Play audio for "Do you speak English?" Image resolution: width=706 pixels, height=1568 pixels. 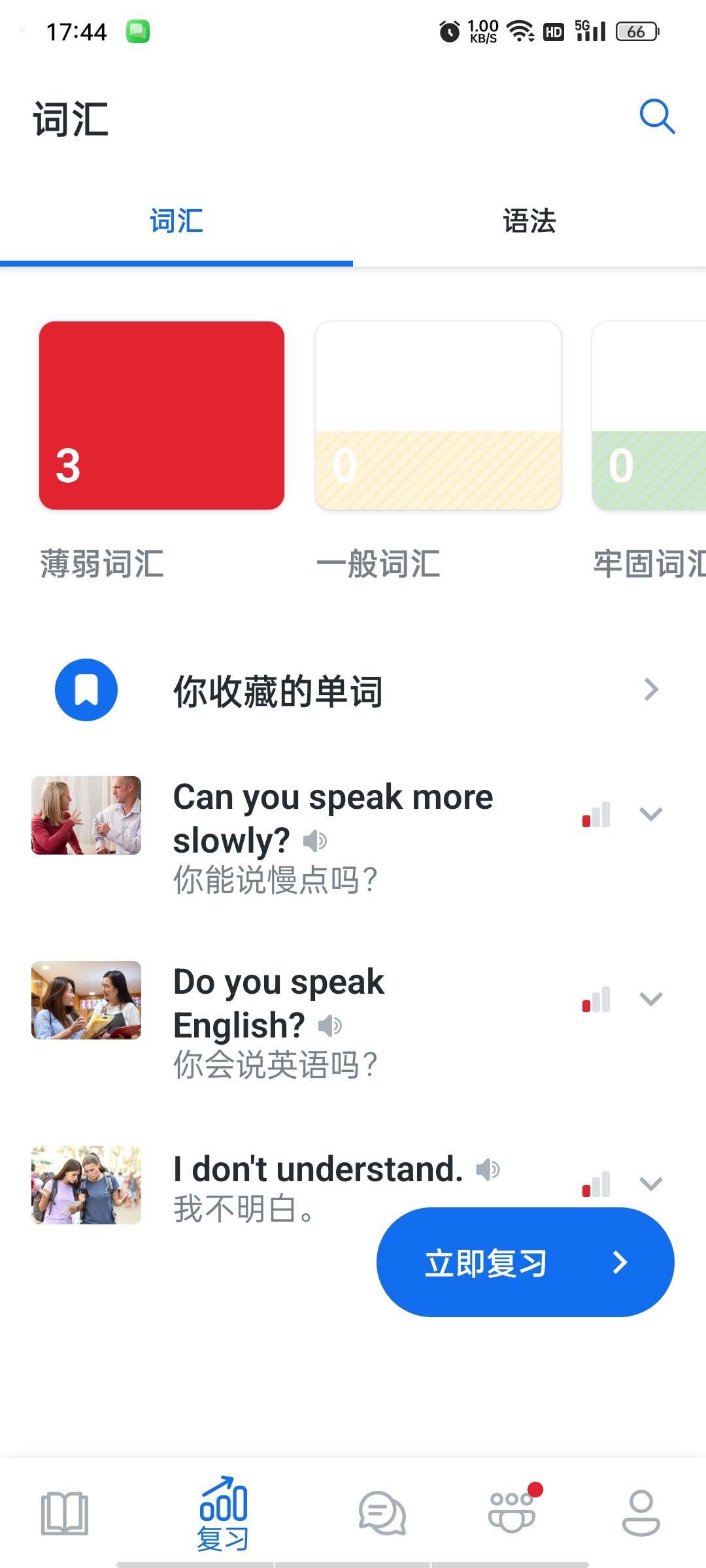click(330, 1026)
